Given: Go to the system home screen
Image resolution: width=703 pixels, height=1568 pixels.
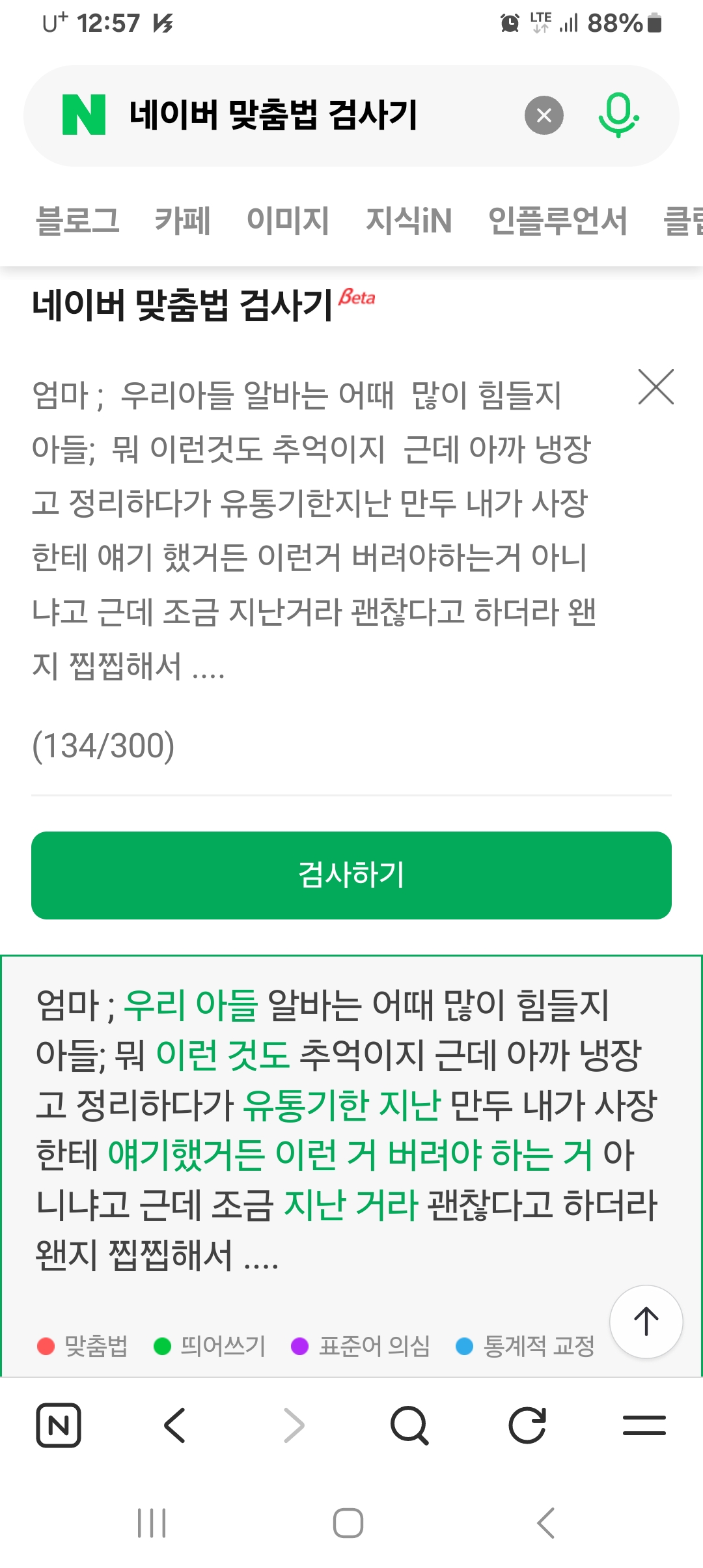Looking at the screenshot, I should [x=348, y=1523].
